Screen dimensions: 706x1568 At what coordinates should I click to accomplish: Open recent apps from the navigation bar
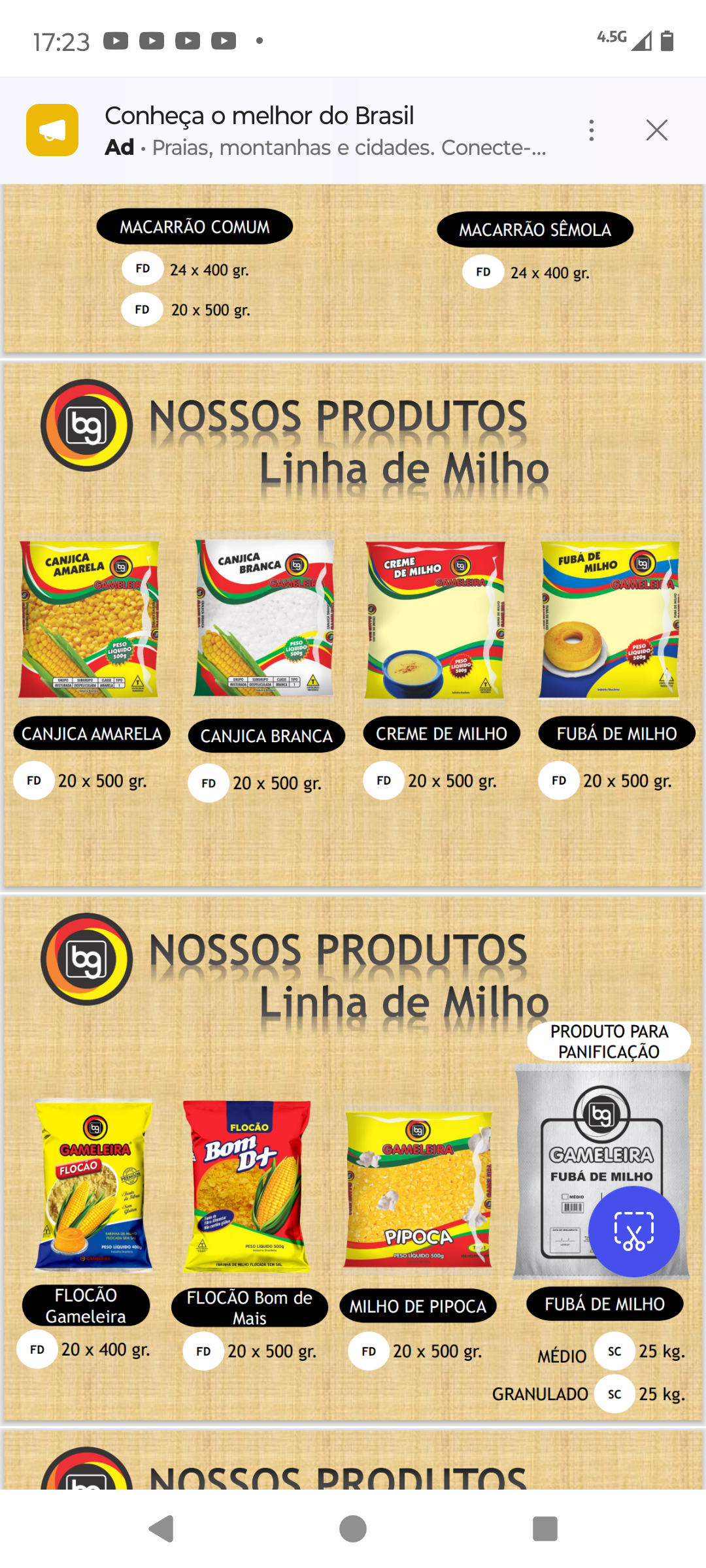point(545,1529)
